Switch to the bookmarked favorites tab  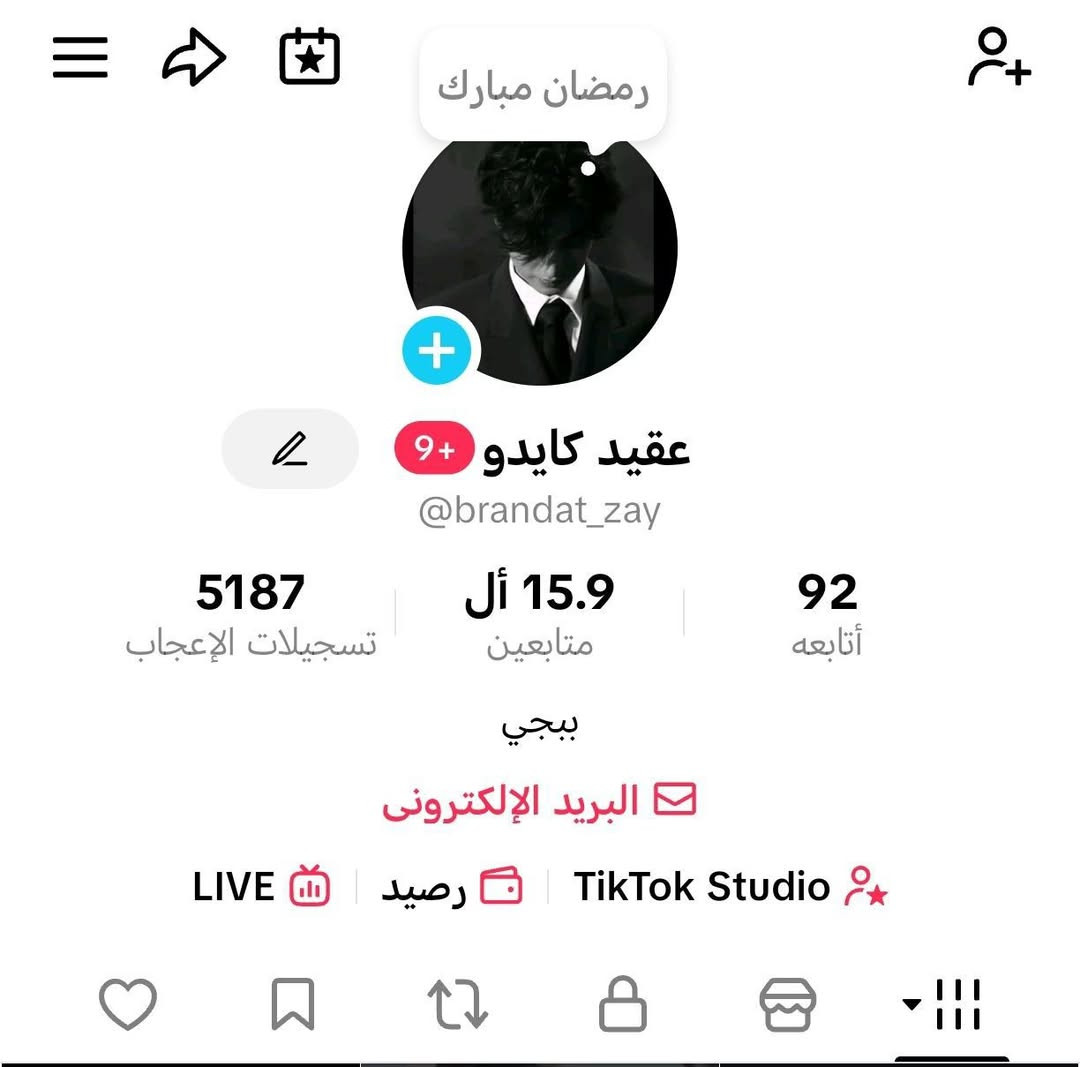pyautogui.click(x=293, y=1004)
